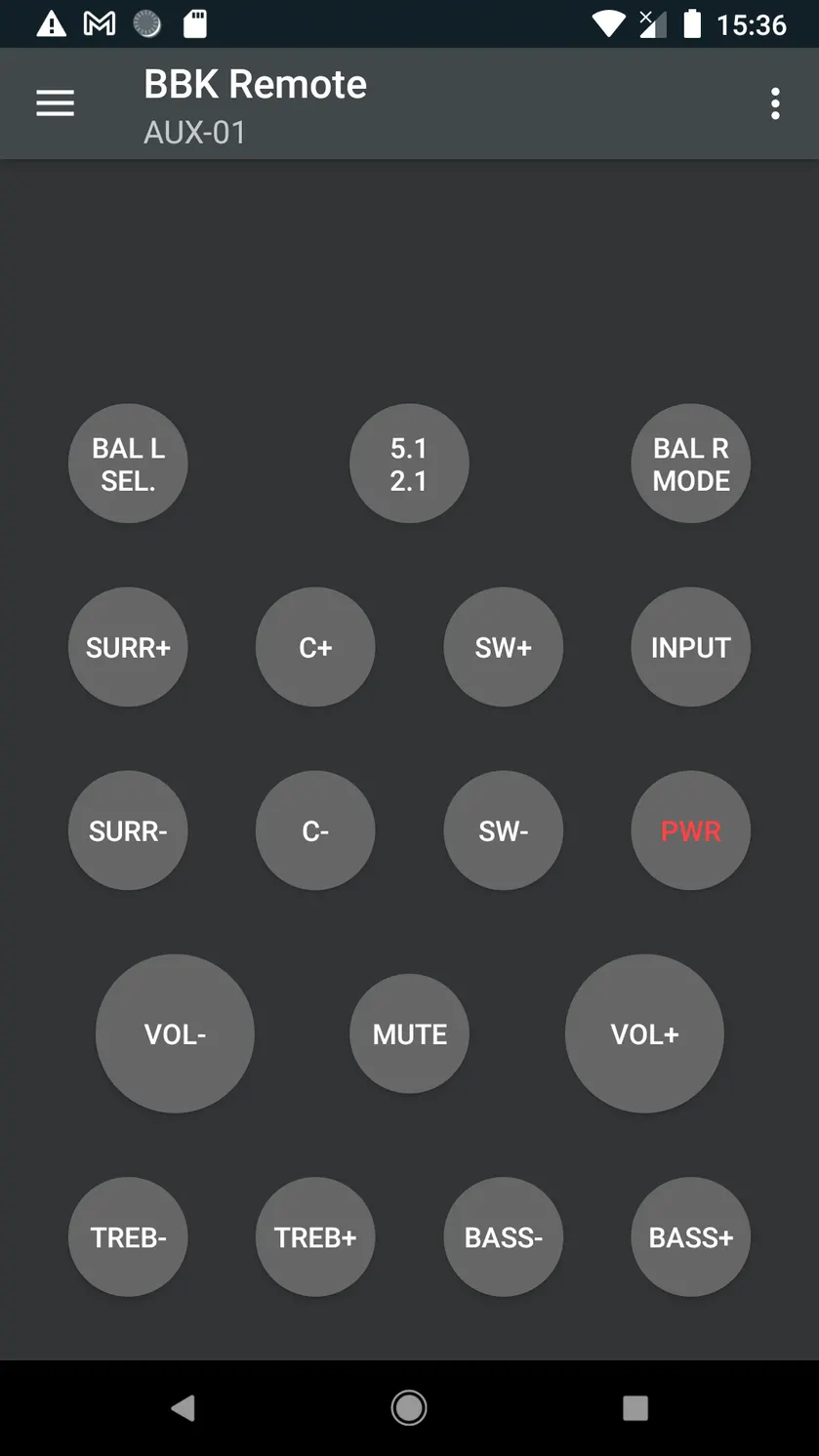Screen dimensions: 819x1456
Task: Open the overflow menu
Action: (775, 103)
